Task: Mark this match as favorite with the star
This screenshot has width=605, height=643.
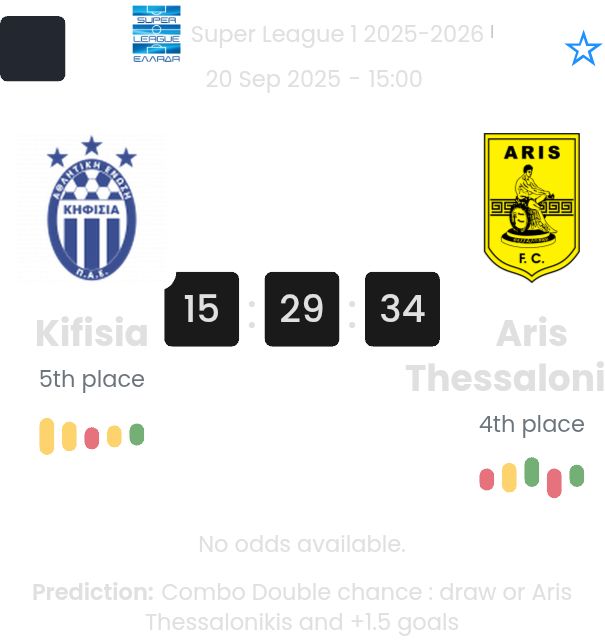Action: click(x=583, y=49)
